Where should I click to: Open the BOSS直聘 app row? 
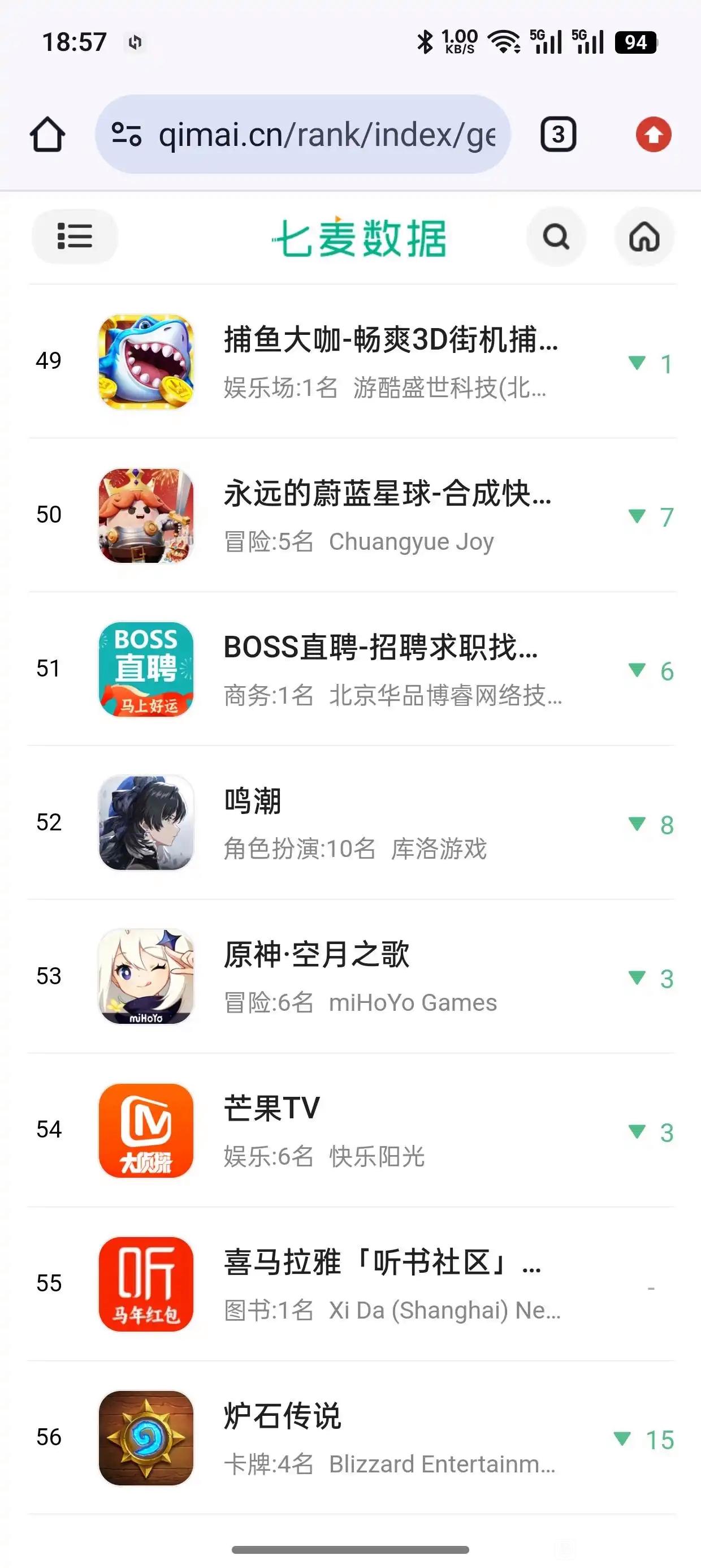(x=390, y=669)
